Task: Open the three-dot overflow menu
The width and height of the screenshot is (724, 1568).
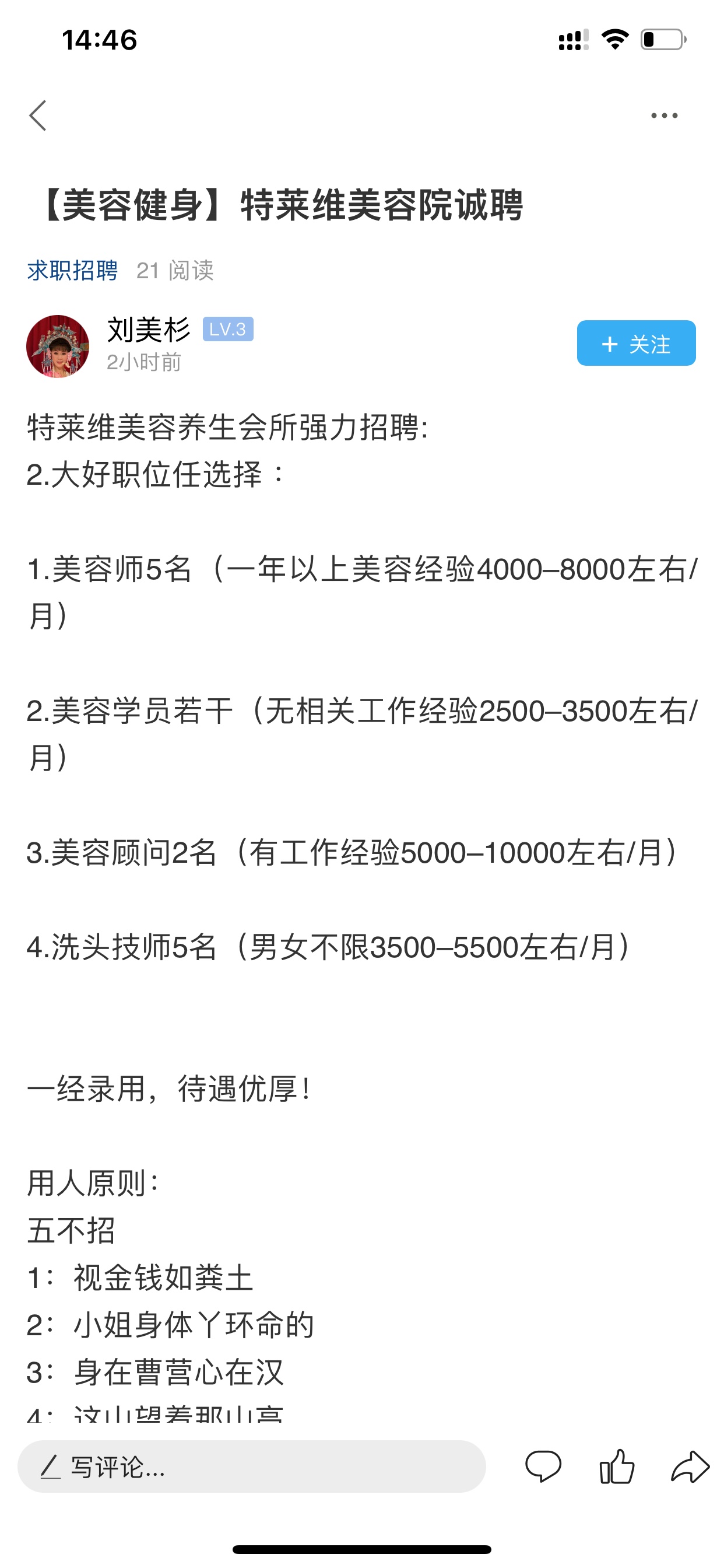Action: pos(664,116)
